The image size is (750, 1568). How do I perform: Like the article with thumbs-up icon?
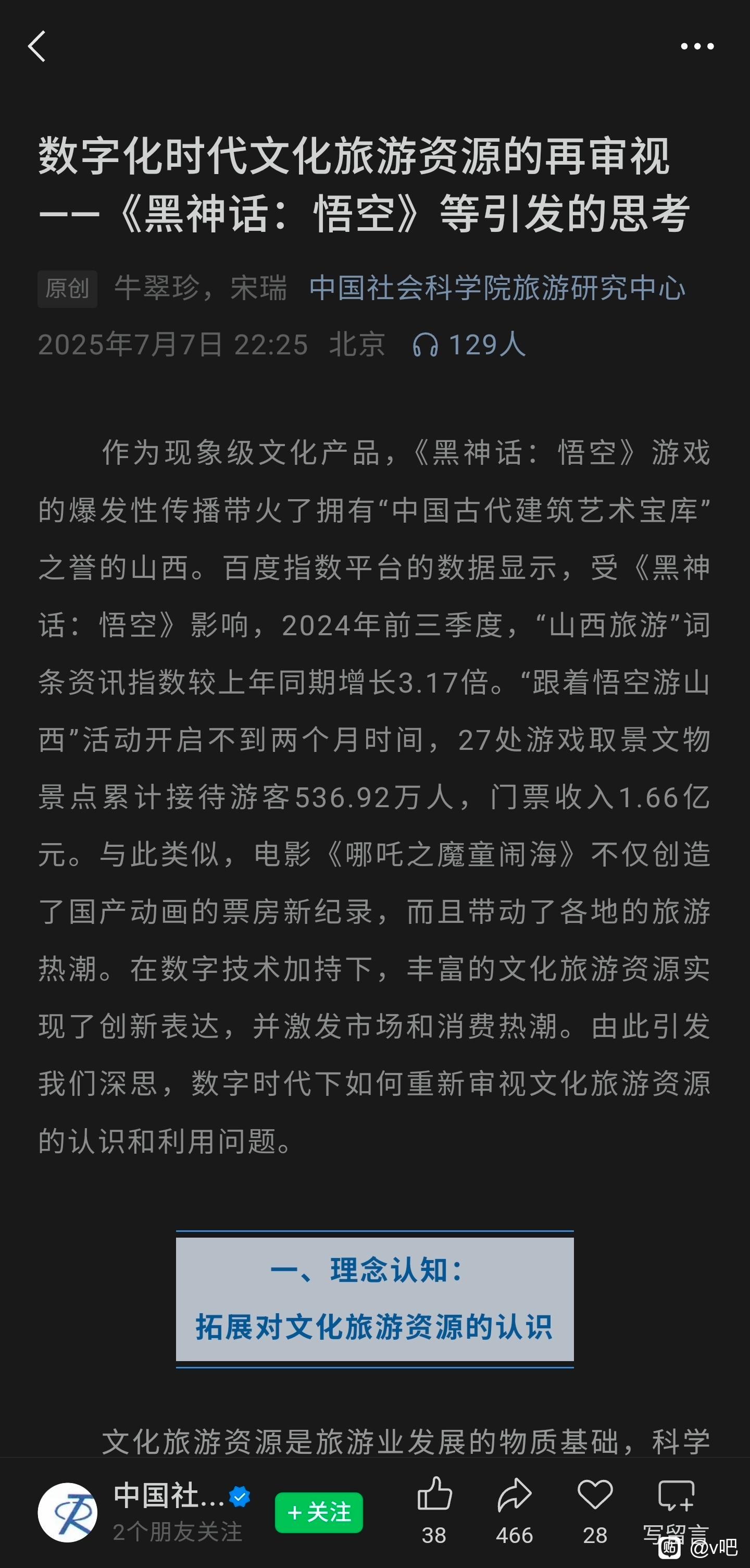[434, 1495]
